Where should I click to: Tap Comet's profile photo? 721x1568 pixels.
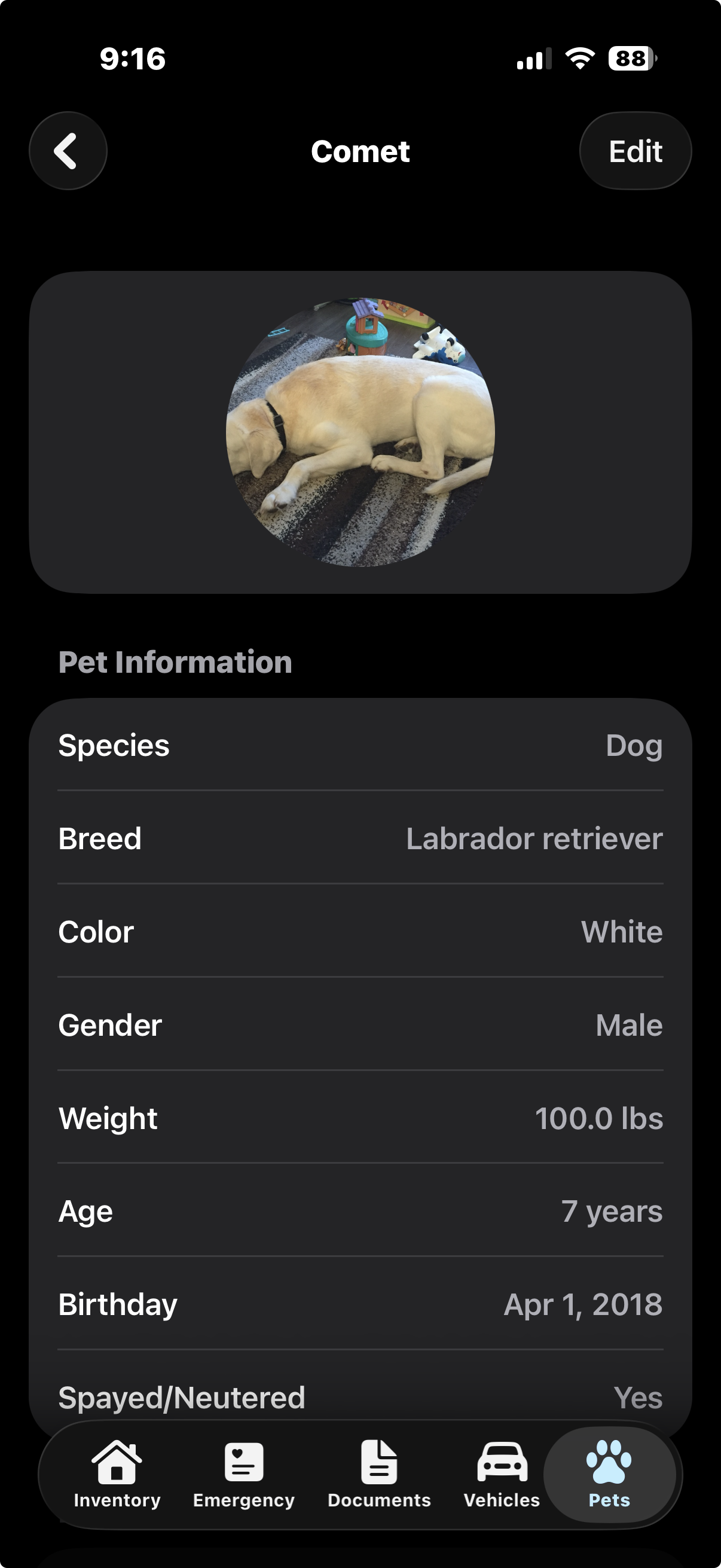click(x=360, y=432)
